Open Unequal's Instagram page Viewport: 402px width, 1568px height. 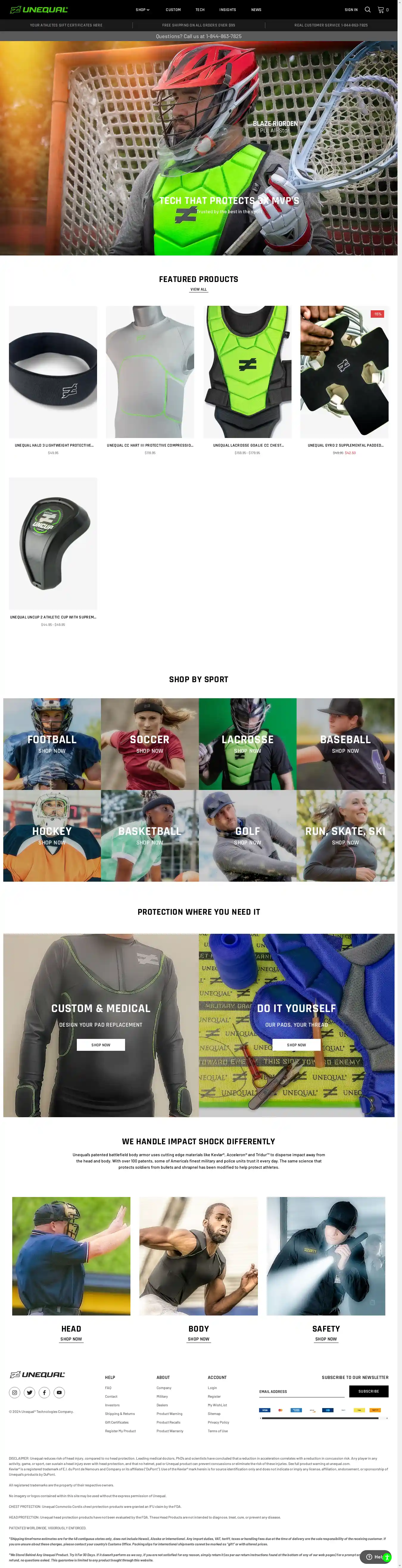click(x=15, y=1392)
